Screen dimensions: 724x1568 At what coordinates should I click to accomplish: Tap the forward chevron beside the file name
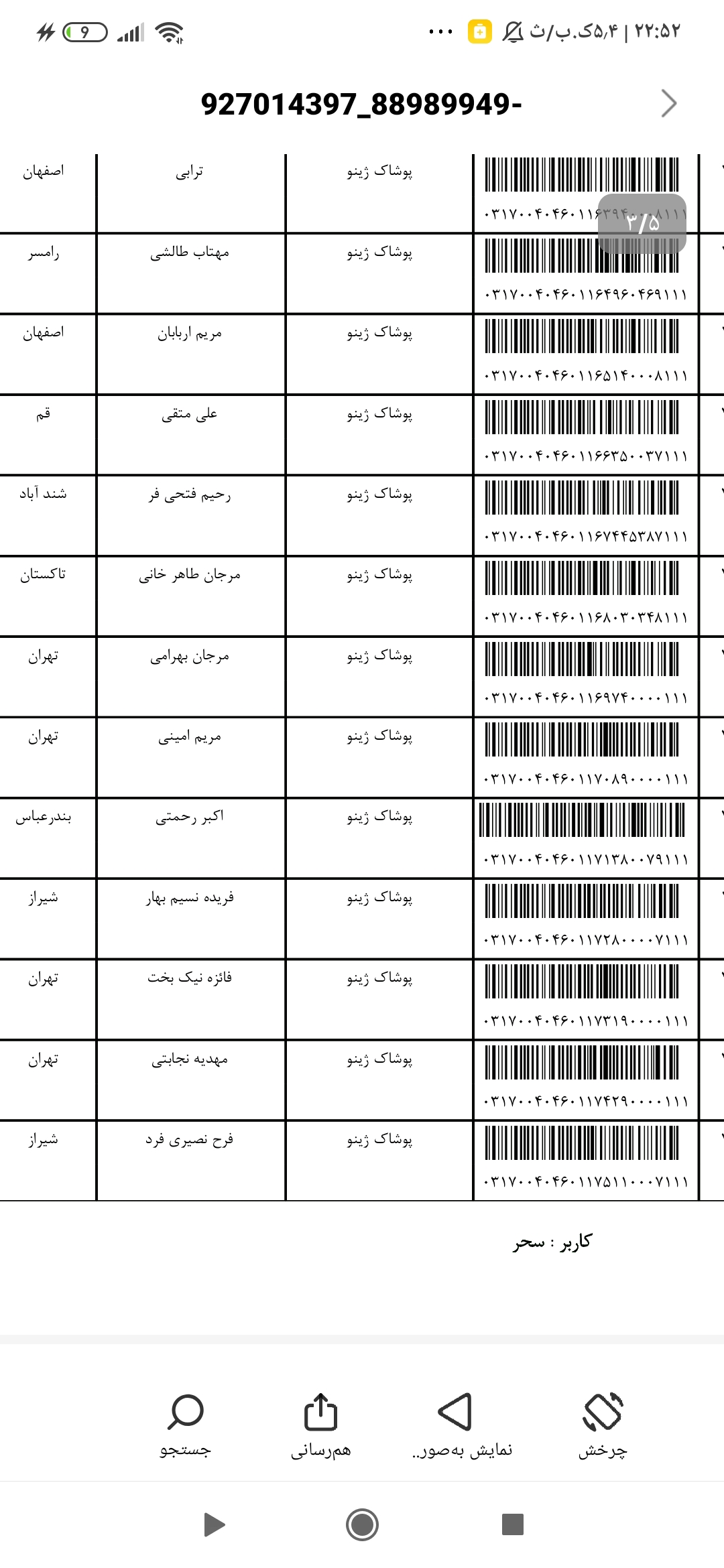[669, 103]
